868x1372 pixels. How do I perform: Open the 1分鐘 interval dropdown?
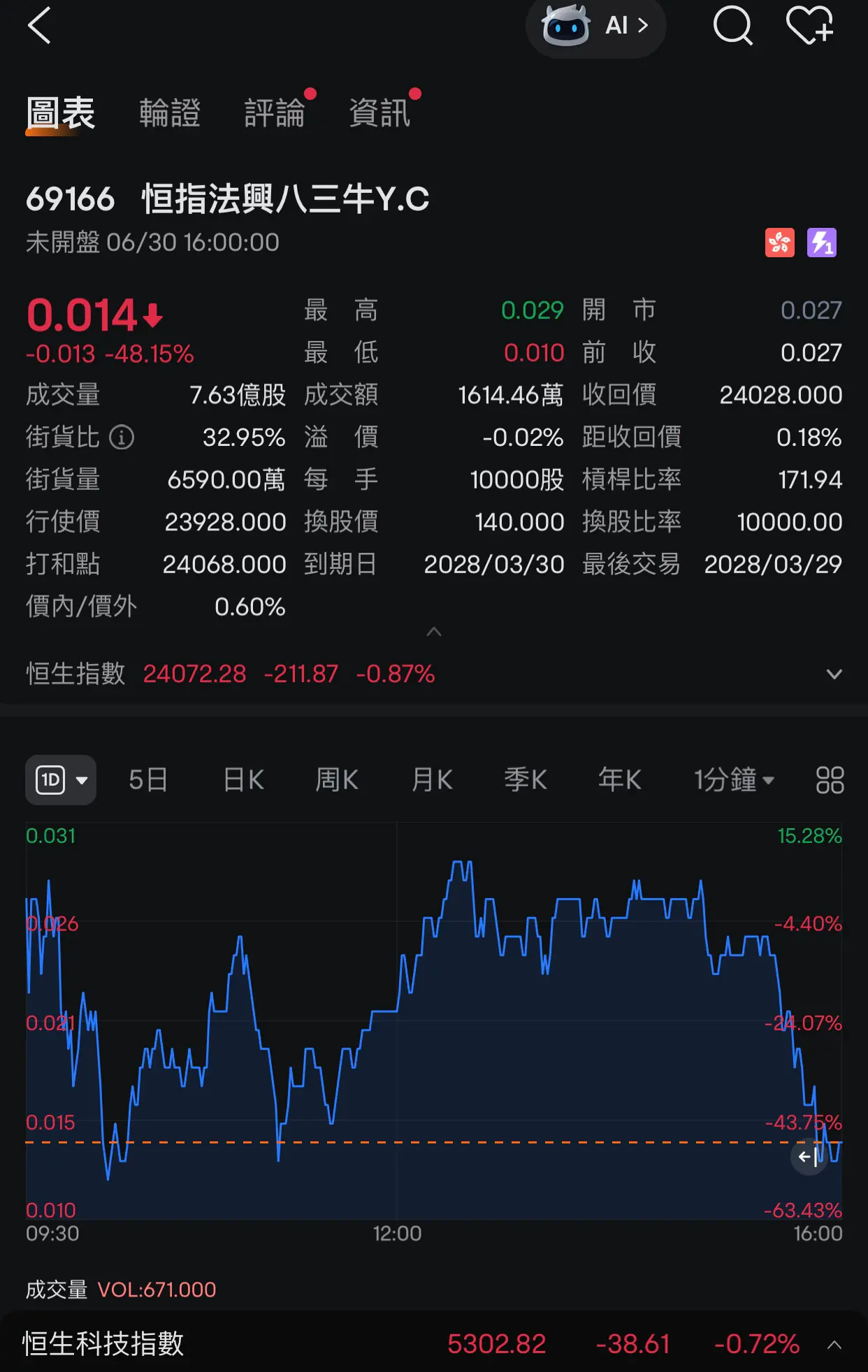[x=734, y=780]
